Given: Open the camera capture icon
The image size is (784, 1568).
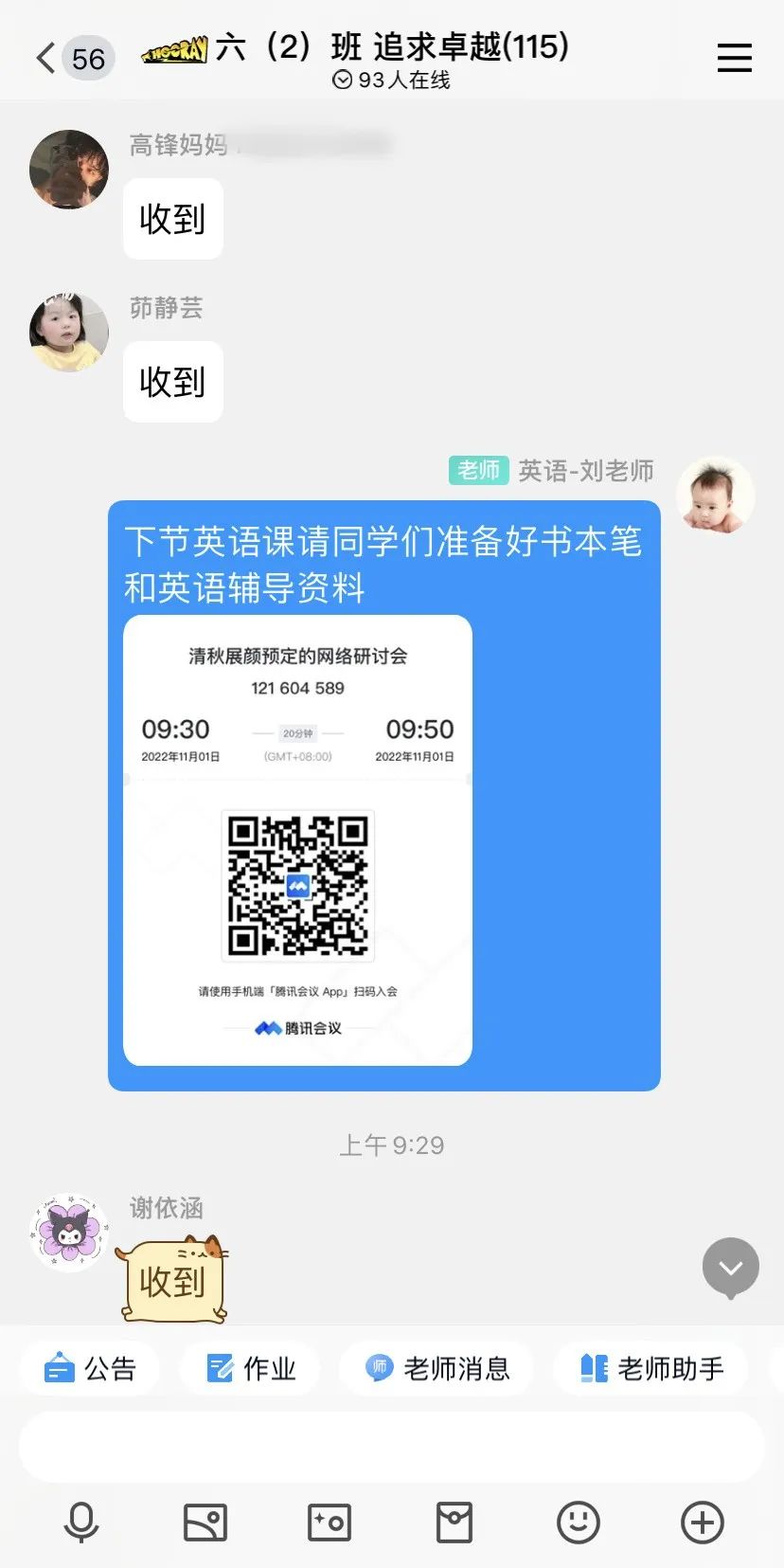Looking at the screenshot, I should pos(330,1523).
